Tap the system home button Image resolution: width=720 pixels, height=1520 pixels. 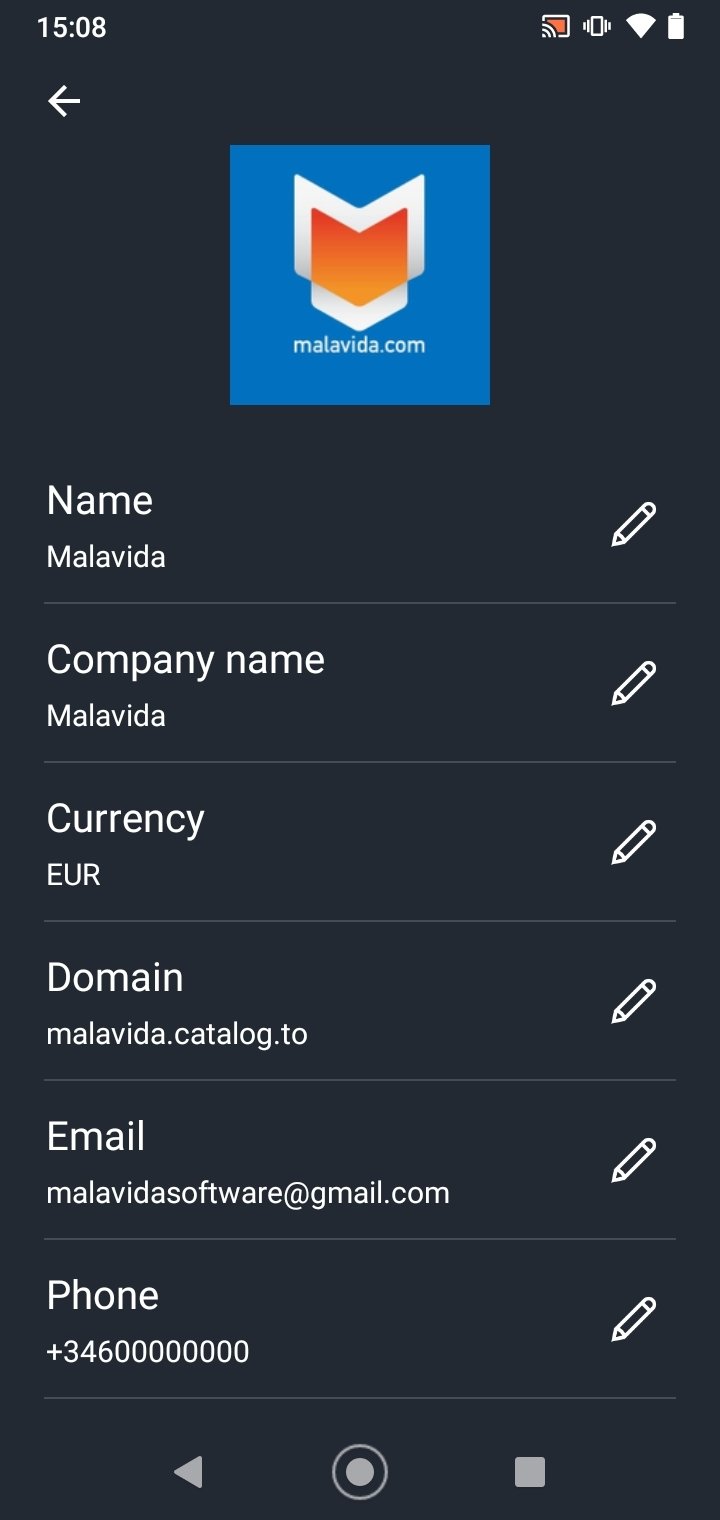tap(360, 1472)
